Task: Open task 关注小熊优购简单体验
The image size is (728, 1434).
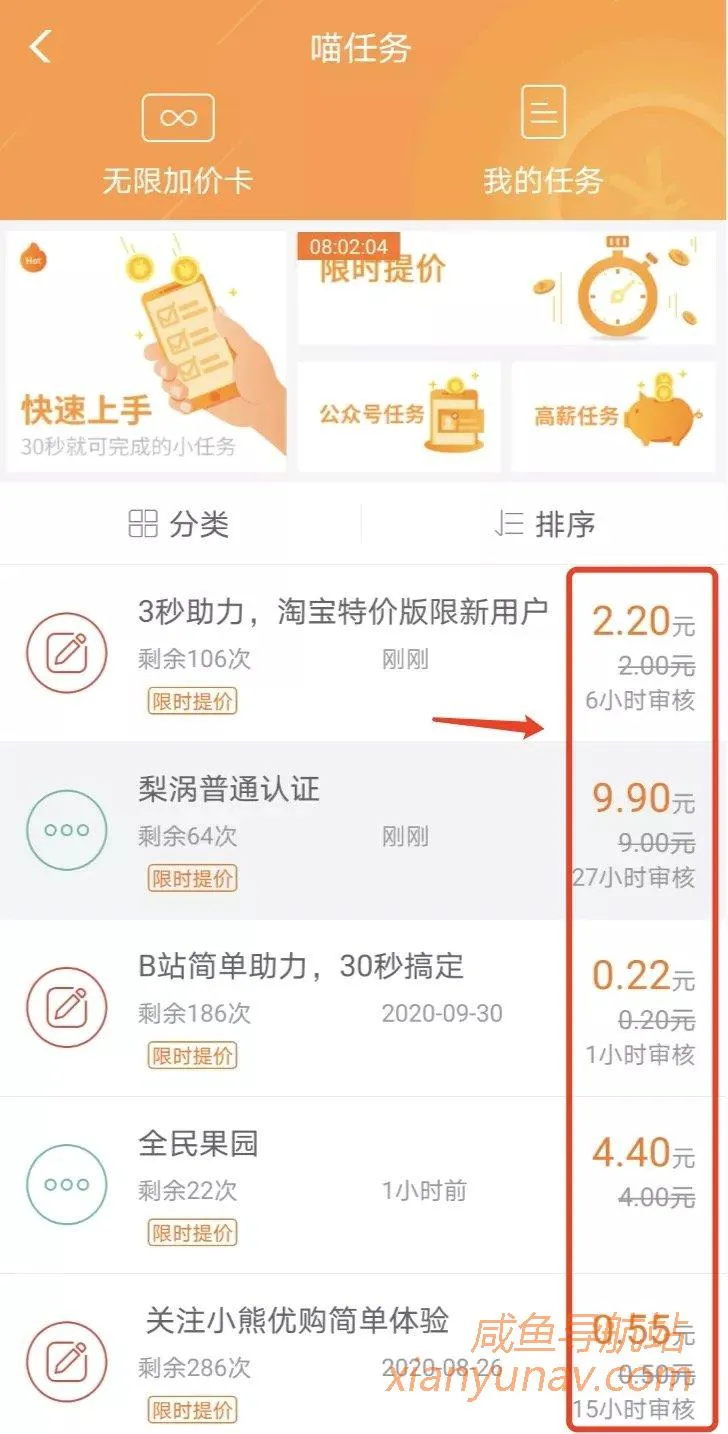Action: point(298,1321)
